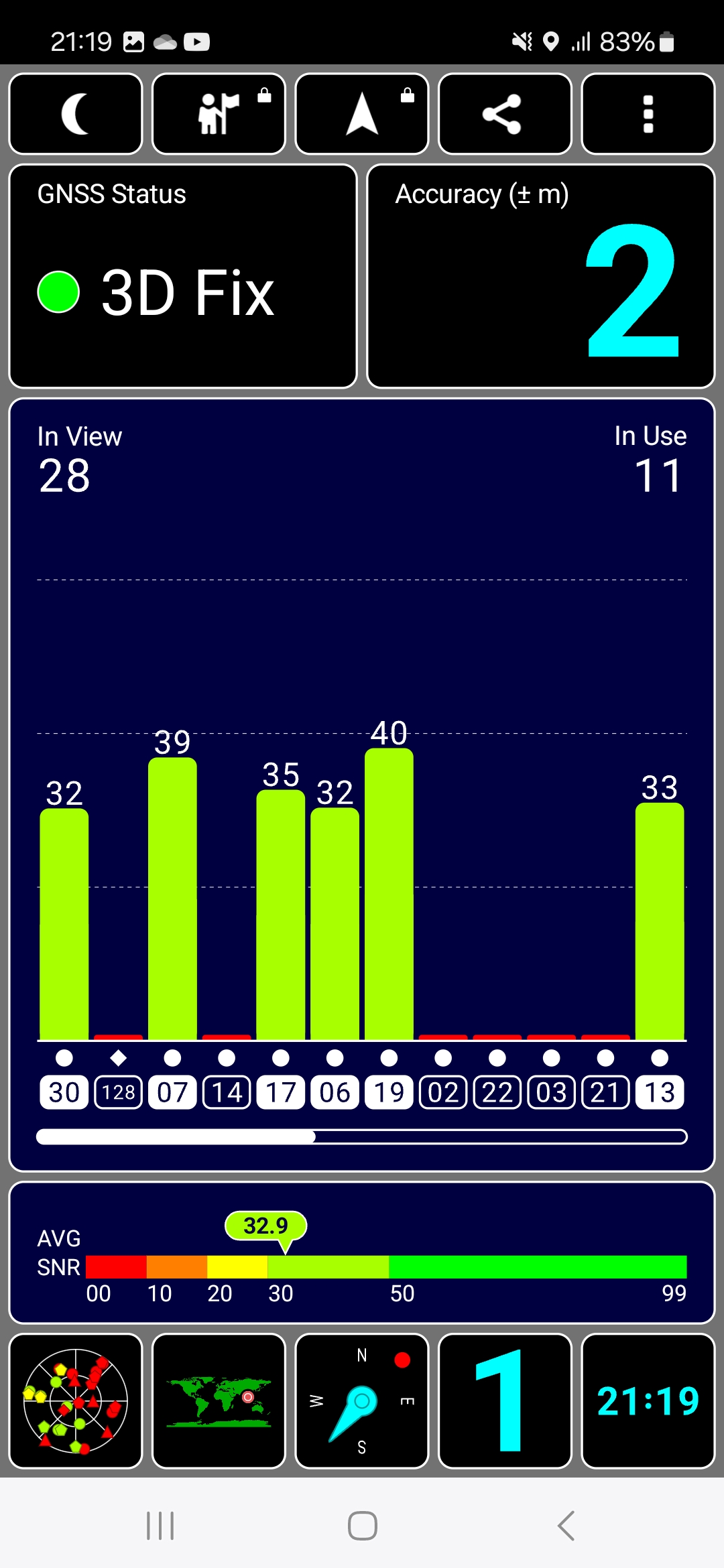Screen dimensions: 724x1568
Task: Open recent apps from the navigation bar
Action: 160,1526
